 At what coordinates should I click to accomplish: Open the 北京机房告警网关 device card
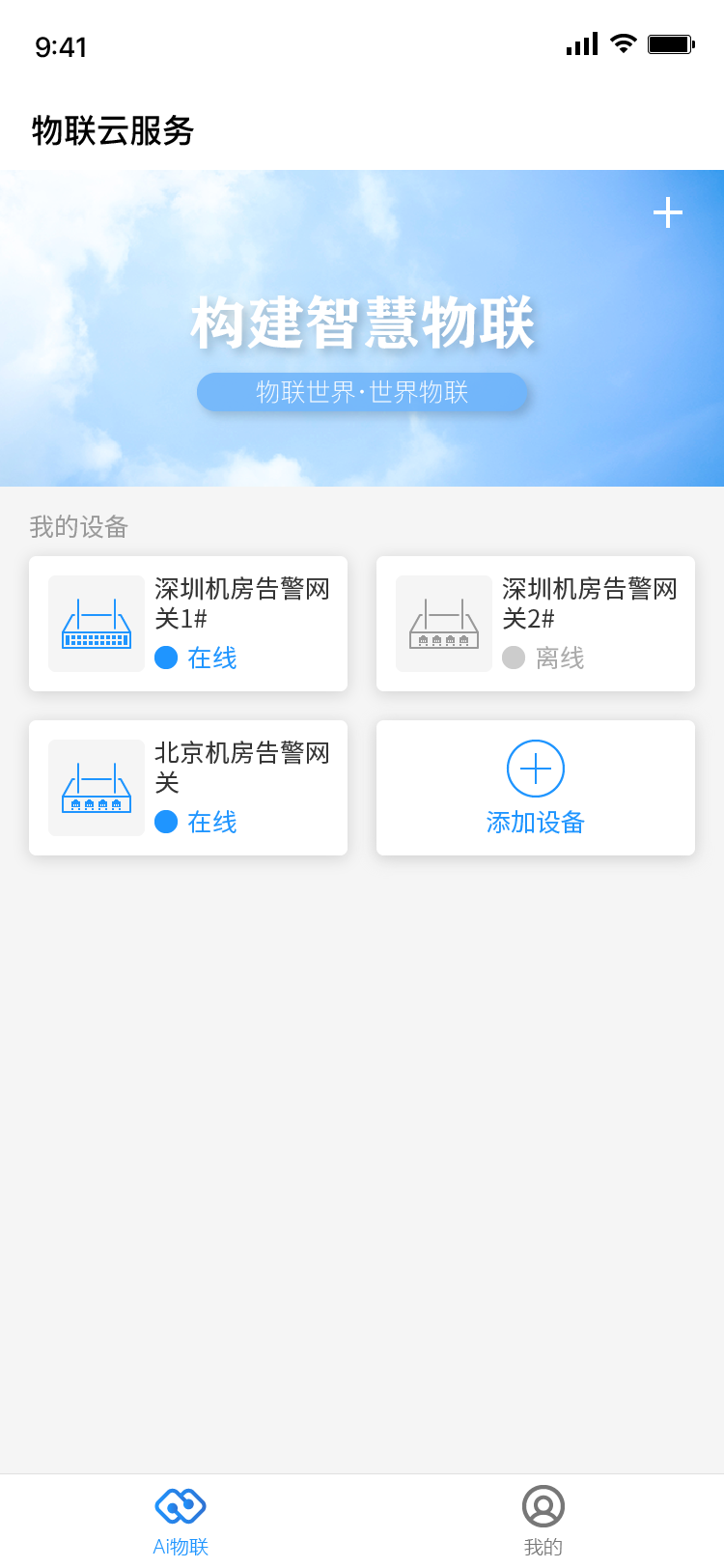click(188, 788)
